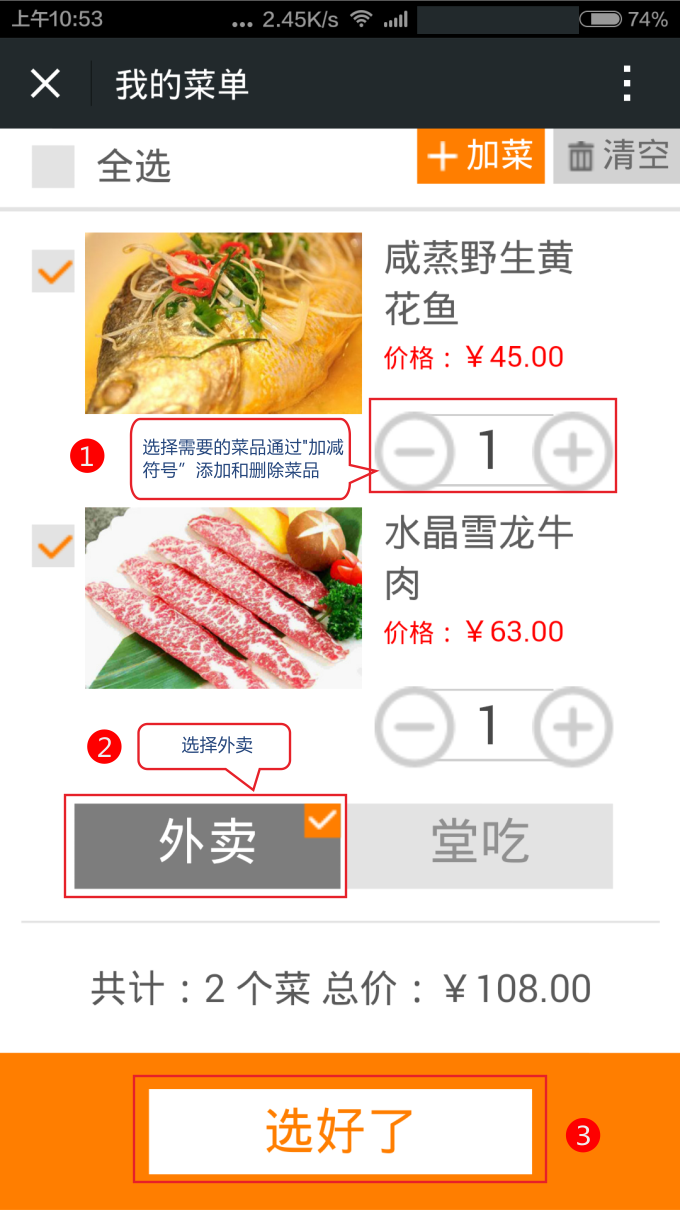Open the 咸蒸野生黄花鱼 photo
Screen dimensions: 680x1210
click(223, 323)
